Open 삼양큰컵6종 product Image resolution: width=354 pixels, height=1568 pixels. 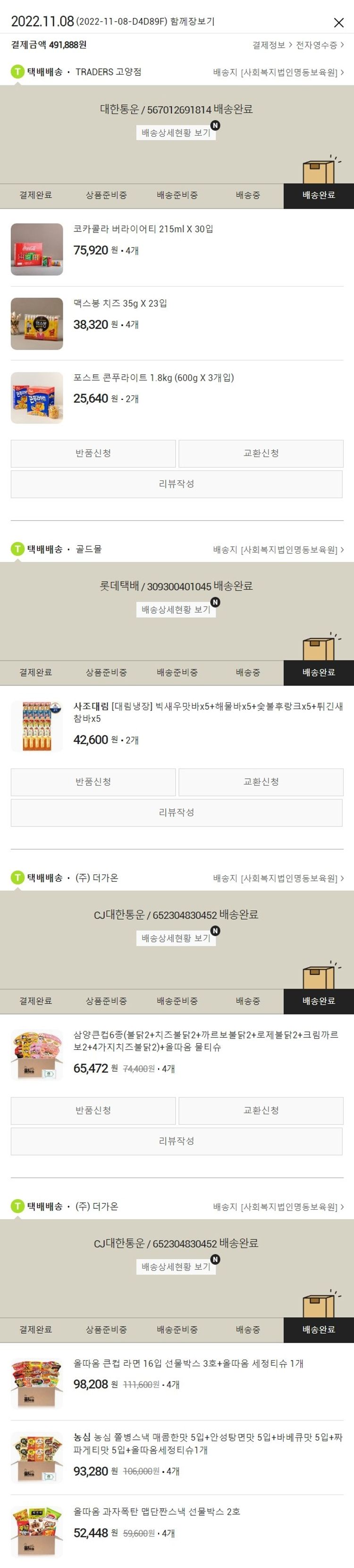206,1041
